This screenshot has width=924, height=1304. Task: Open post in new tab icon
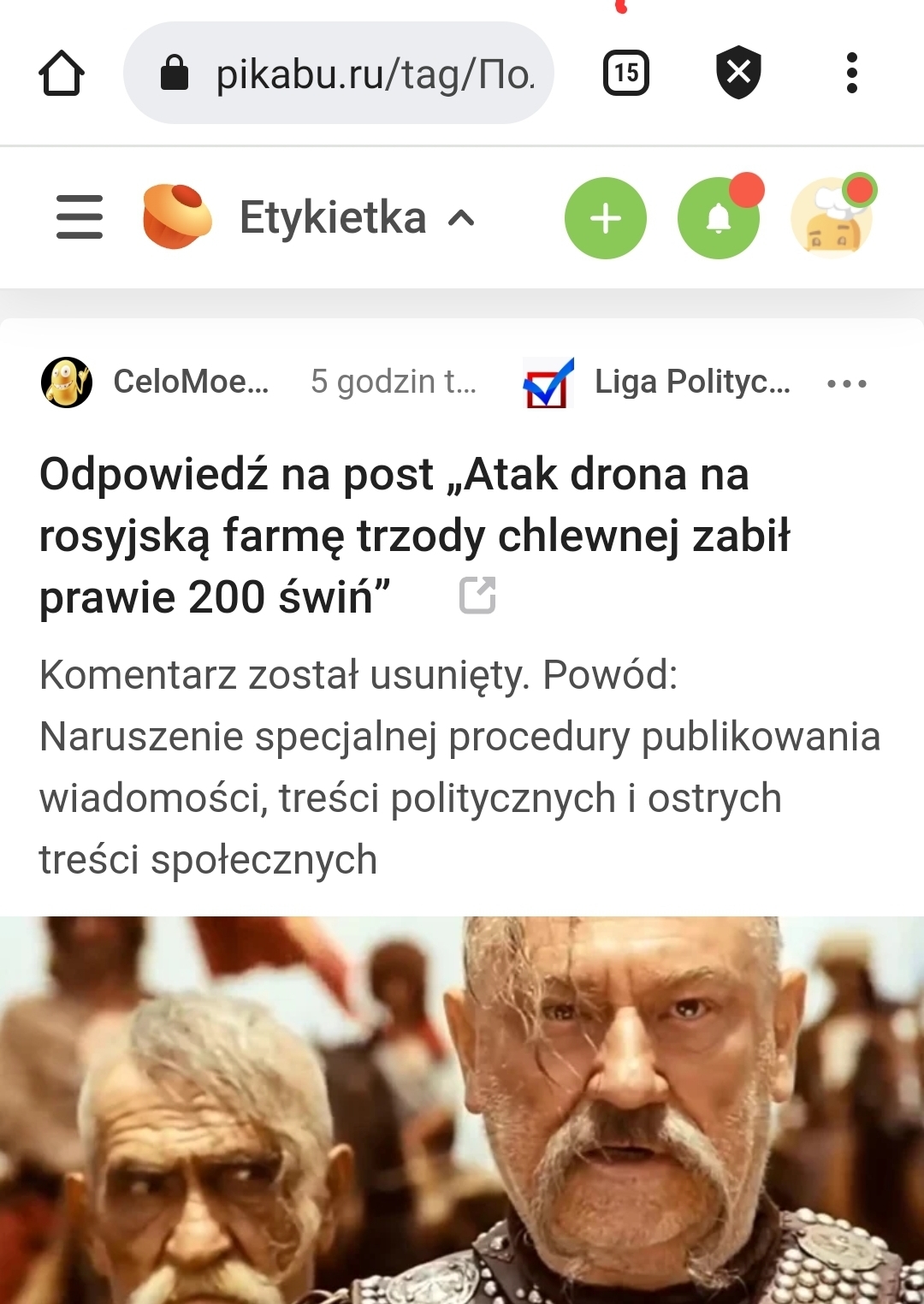click(x=477, y=596)
